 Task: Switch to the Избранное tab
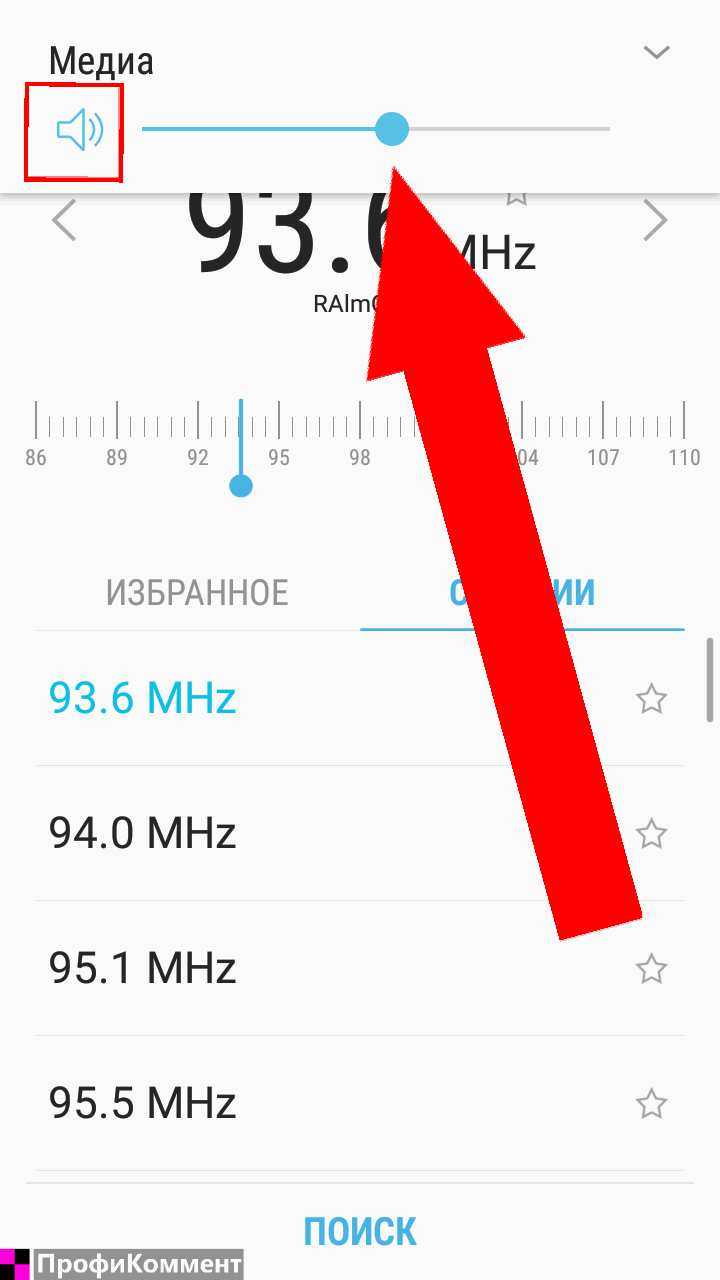pyautogui.click(x=197, y=593)
